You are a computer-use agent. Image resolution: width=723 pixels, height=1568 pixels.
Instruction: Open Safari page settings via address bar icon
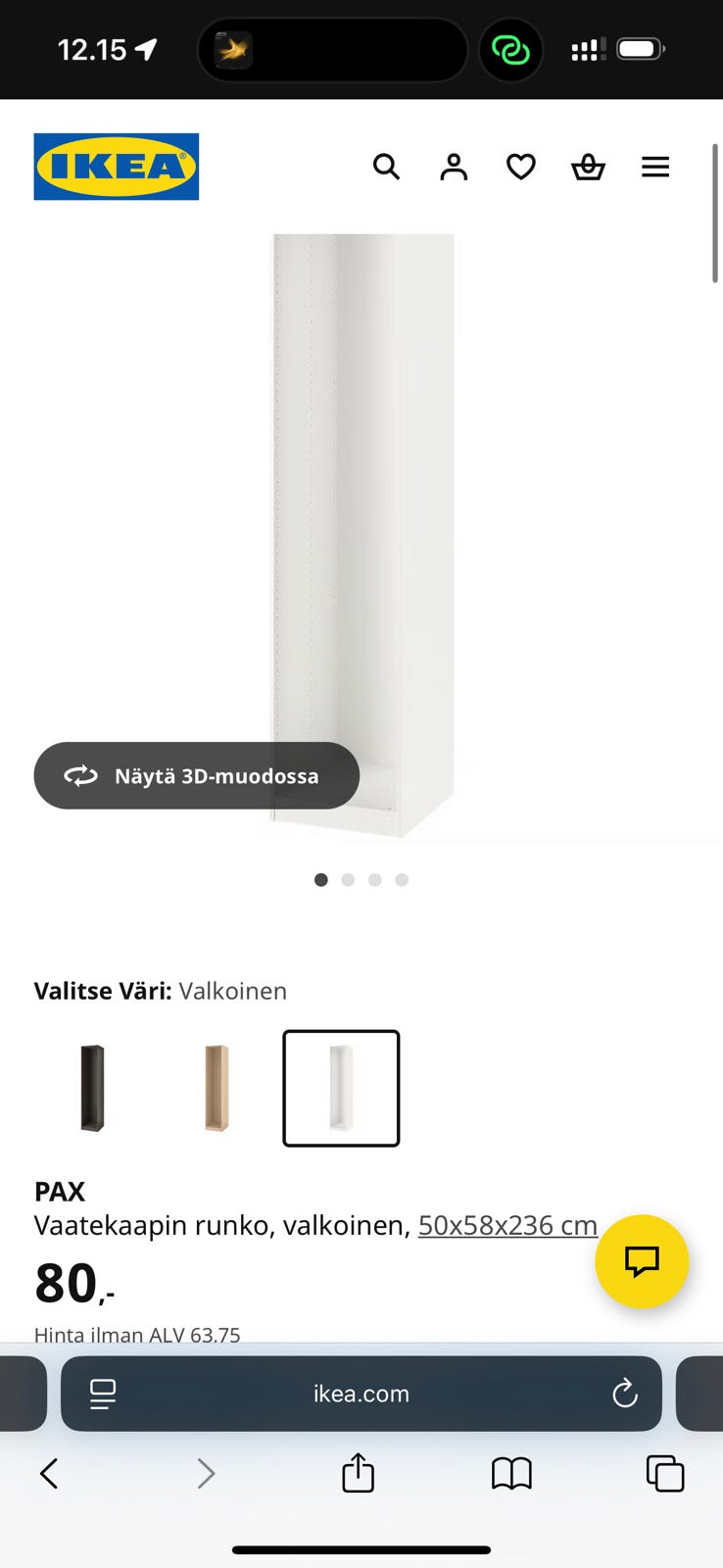102,1394
